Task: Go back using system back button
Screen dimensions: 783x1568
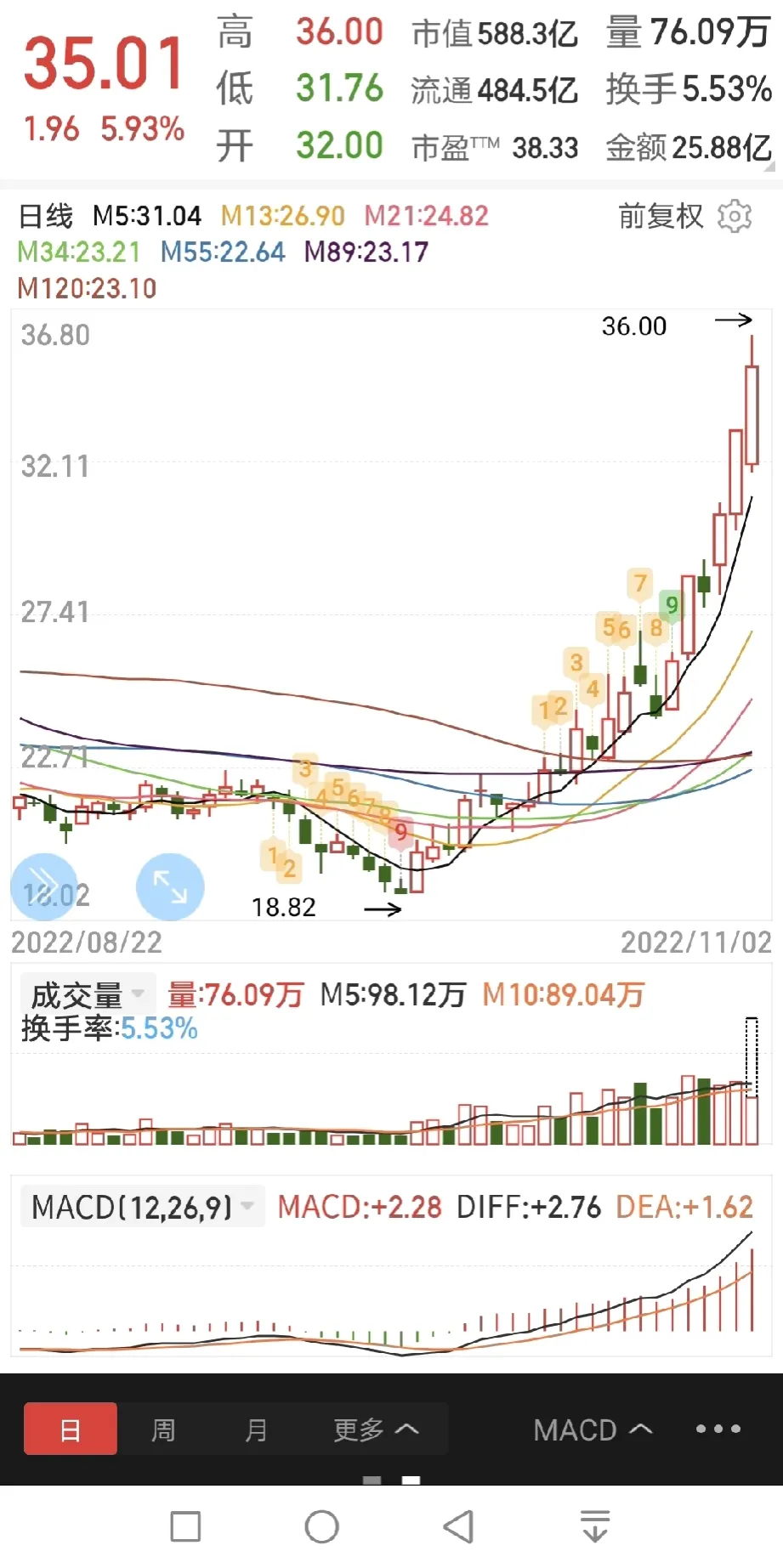Action: (459, 1526)
